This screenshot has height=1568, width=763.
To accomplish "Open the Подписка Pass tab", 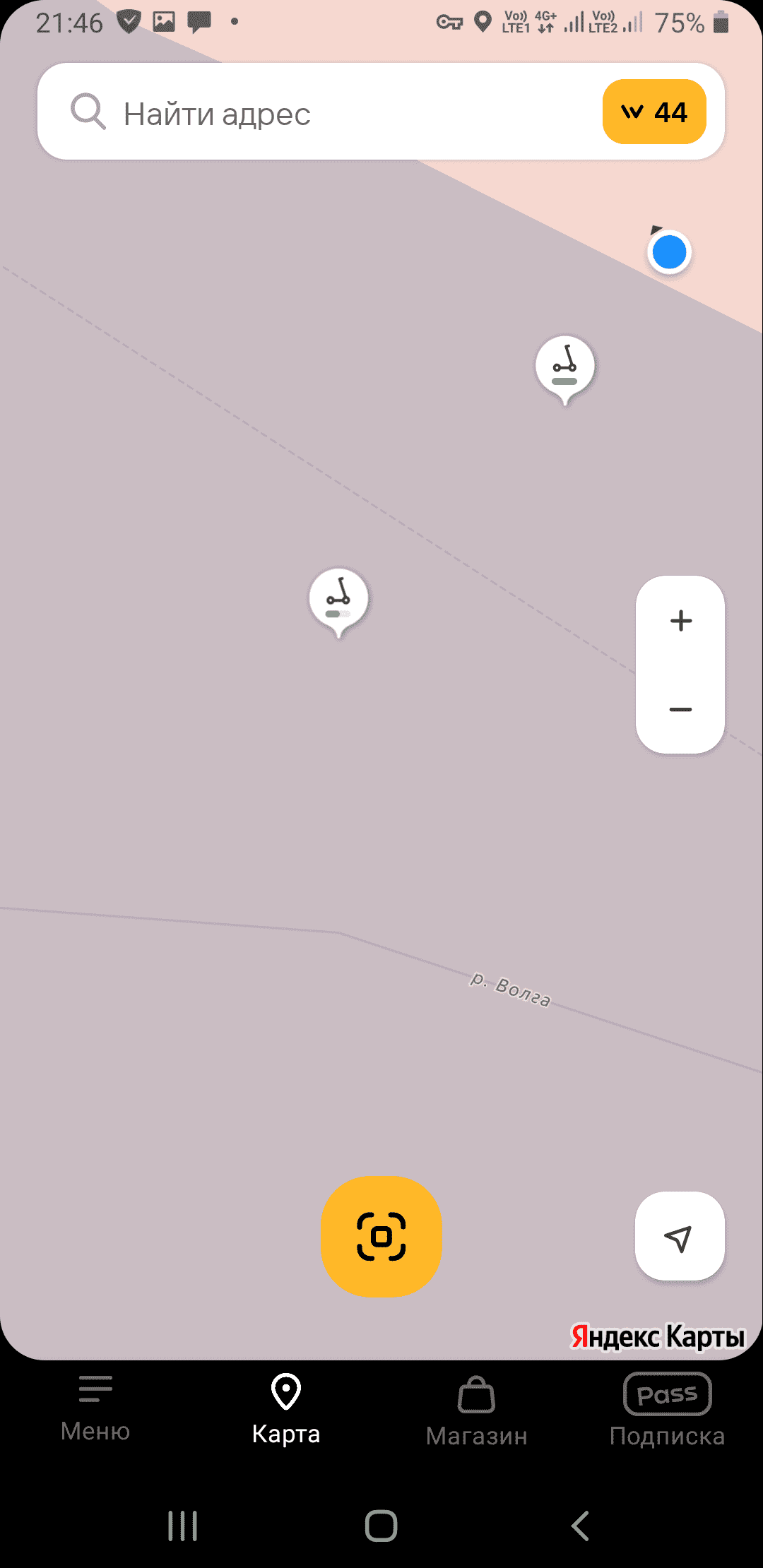I will [667, 1409].
